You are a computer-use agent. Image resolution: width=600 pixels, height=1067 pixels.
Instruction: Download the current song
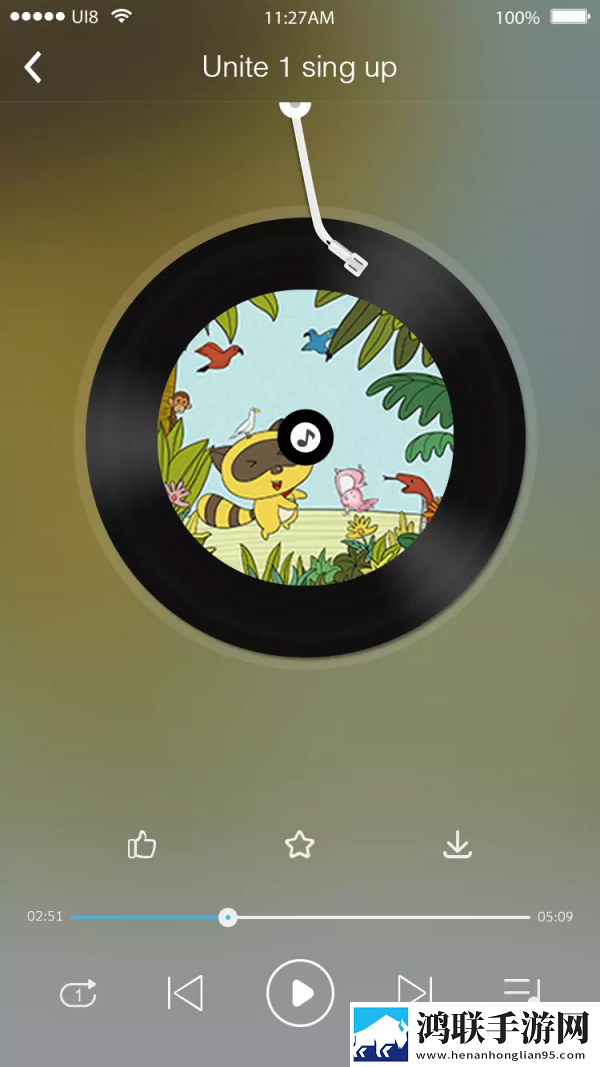(x=457, y=845)
